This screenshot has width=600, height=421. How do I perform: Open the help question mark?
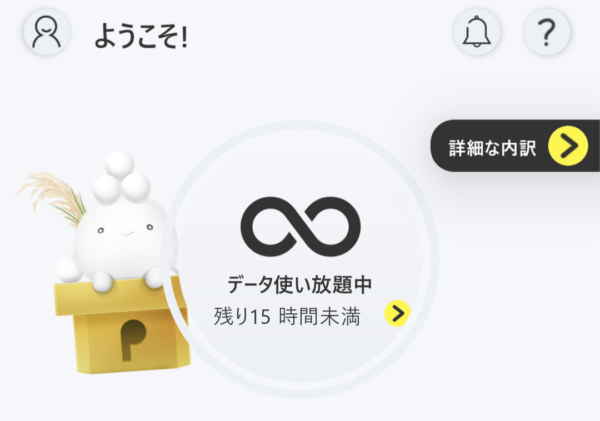pos(546,33)
